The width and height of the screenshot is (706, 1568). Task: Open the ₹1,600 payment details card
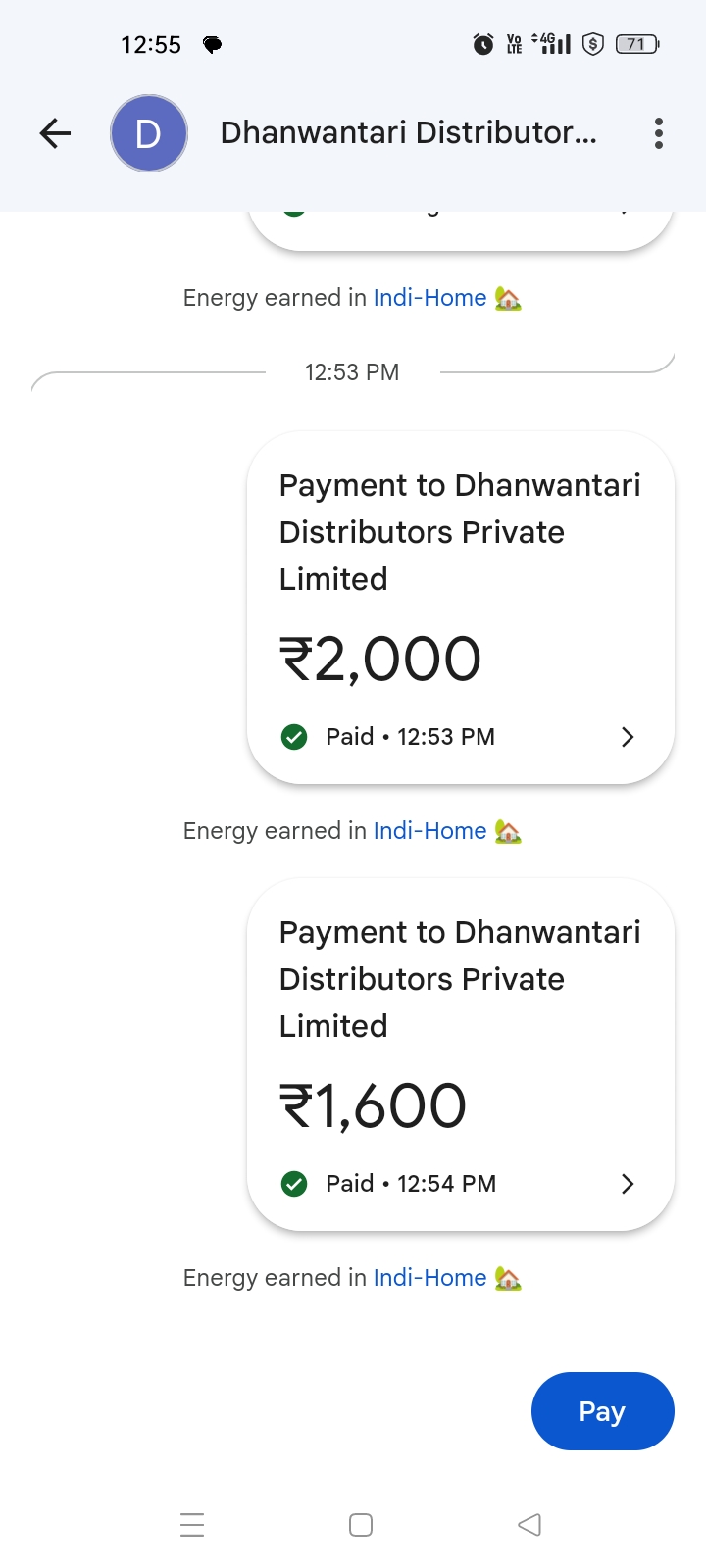(461, 1054)
